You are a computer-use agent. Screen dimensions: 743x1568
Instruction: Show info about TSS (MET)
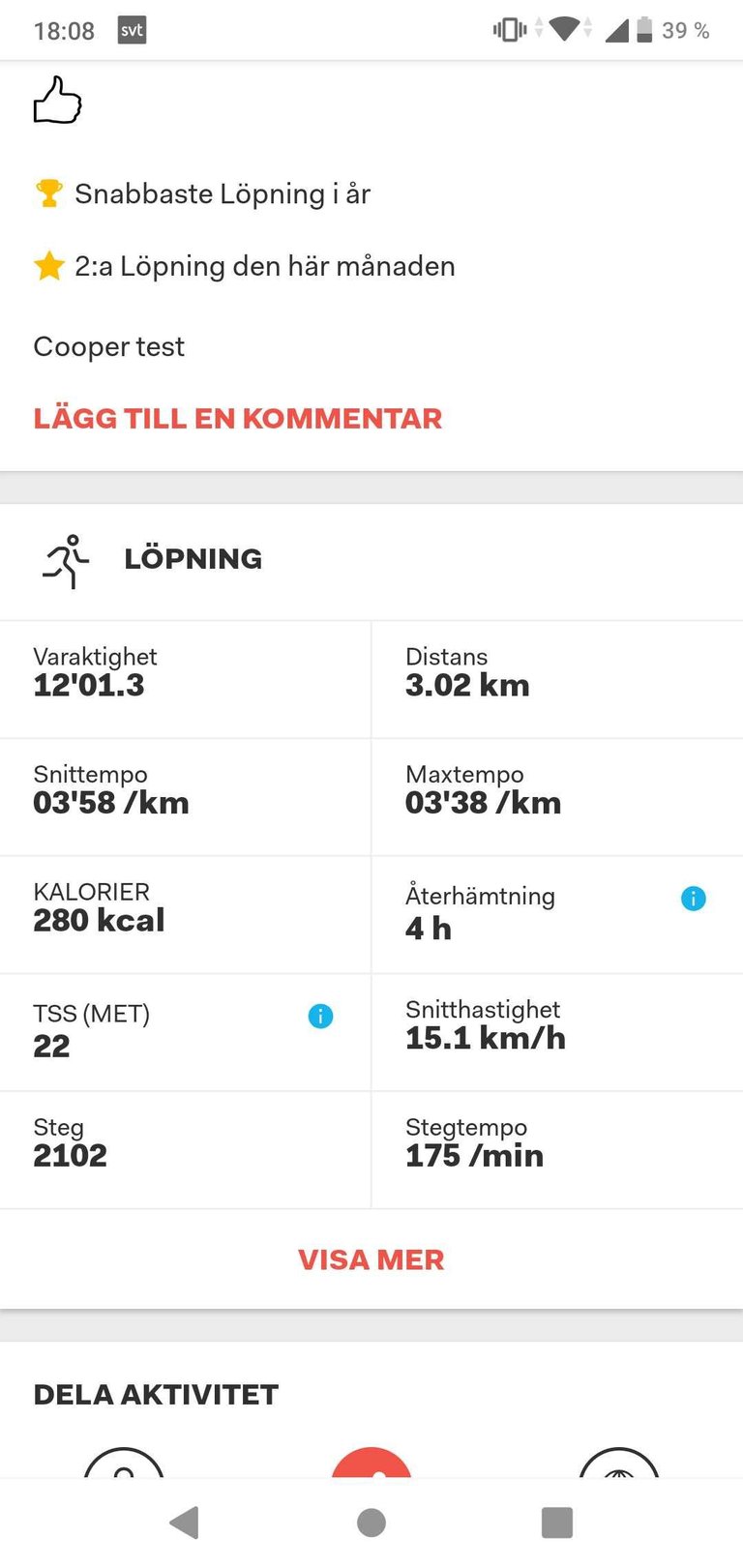tap(320, 1017)
